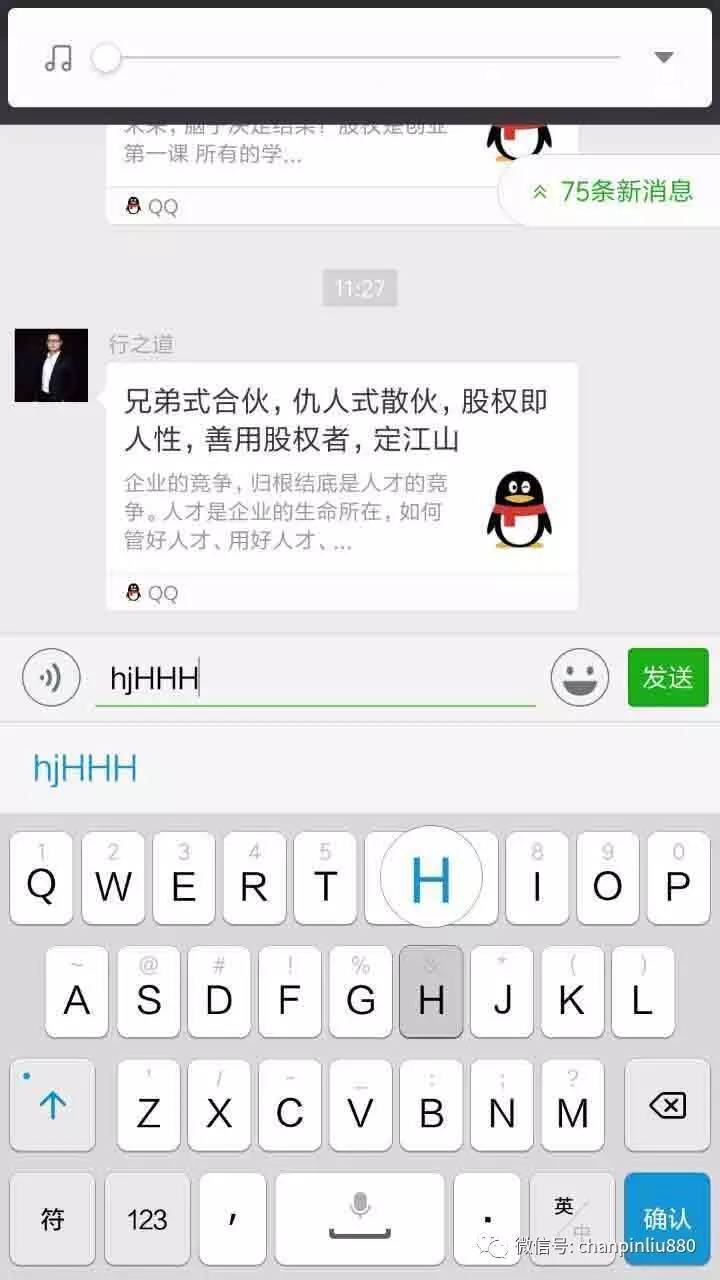
Task: Open the emoji picker smiley icon
Action: 580,677
